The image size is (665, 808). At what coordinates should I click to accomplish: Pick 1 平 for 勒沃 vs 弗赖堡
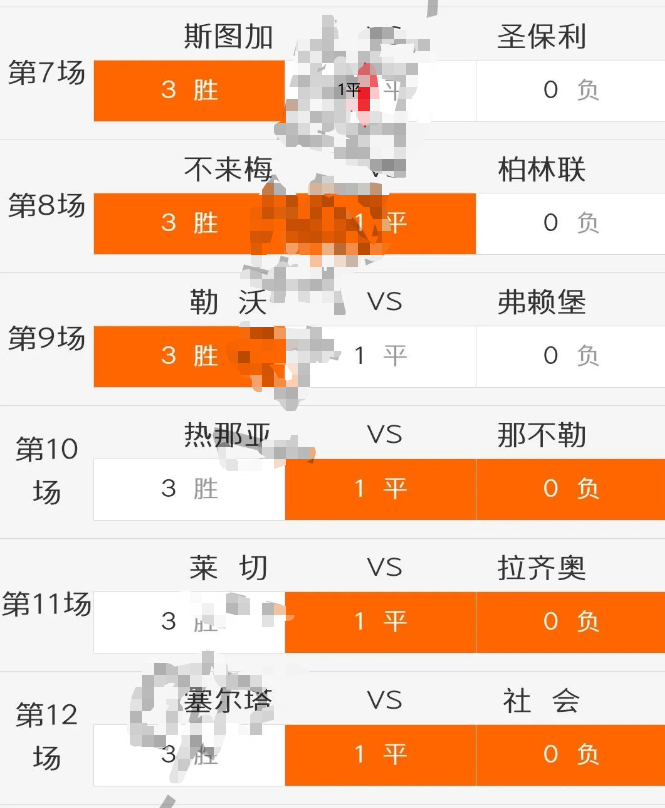[380, 356]
